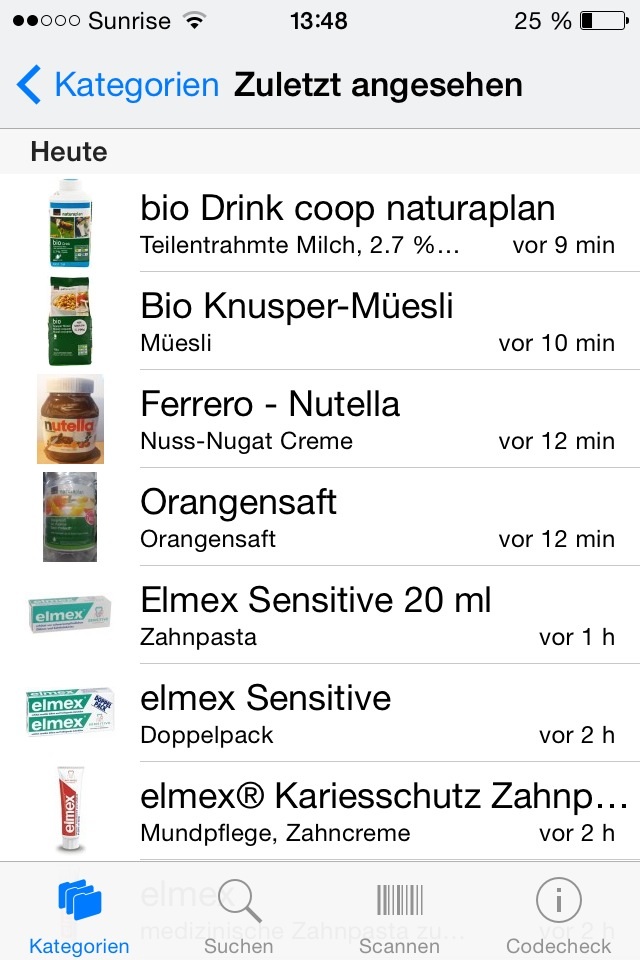
Task: Open the Scannen barcode tab
Action: pos(399,913)
